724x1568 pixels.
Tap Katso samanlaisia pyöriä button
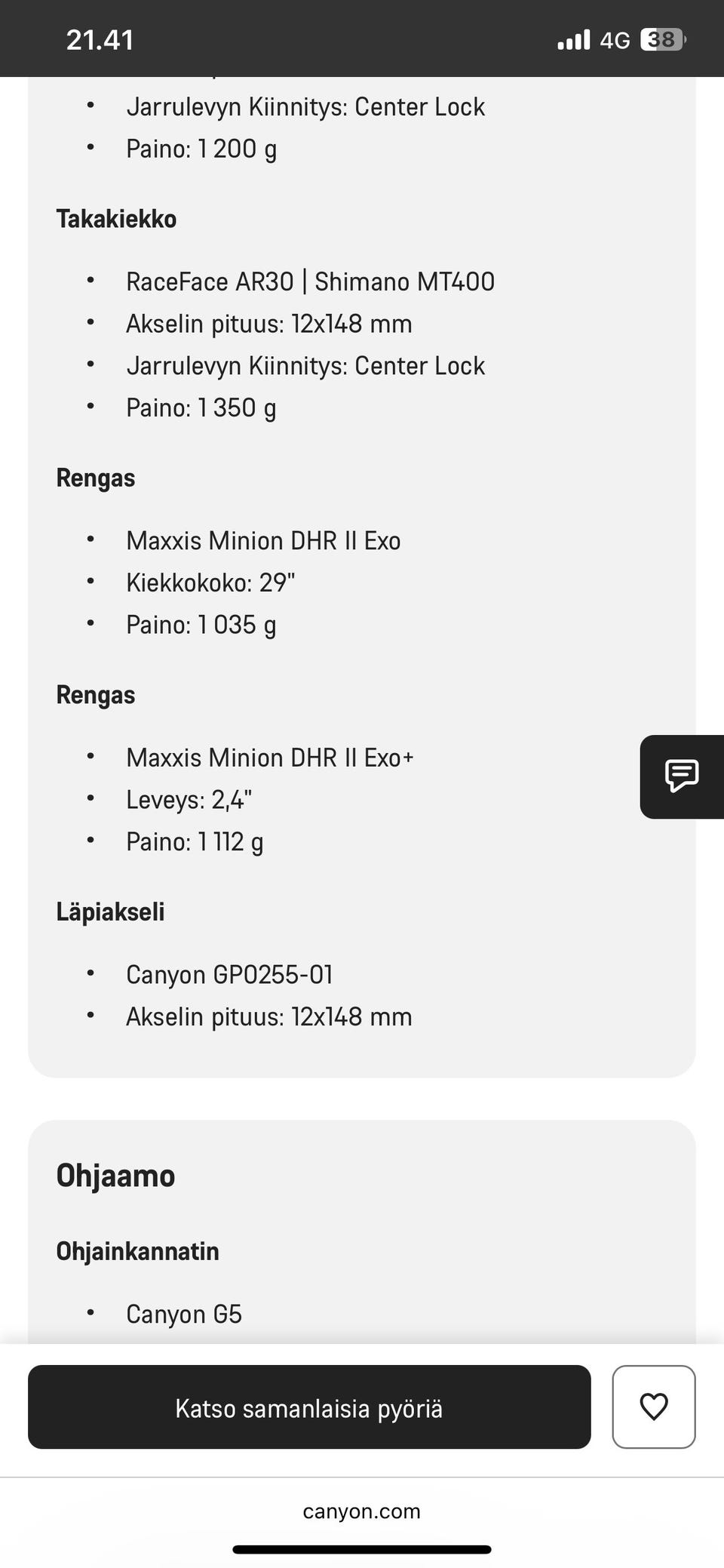coord(309,1407)
